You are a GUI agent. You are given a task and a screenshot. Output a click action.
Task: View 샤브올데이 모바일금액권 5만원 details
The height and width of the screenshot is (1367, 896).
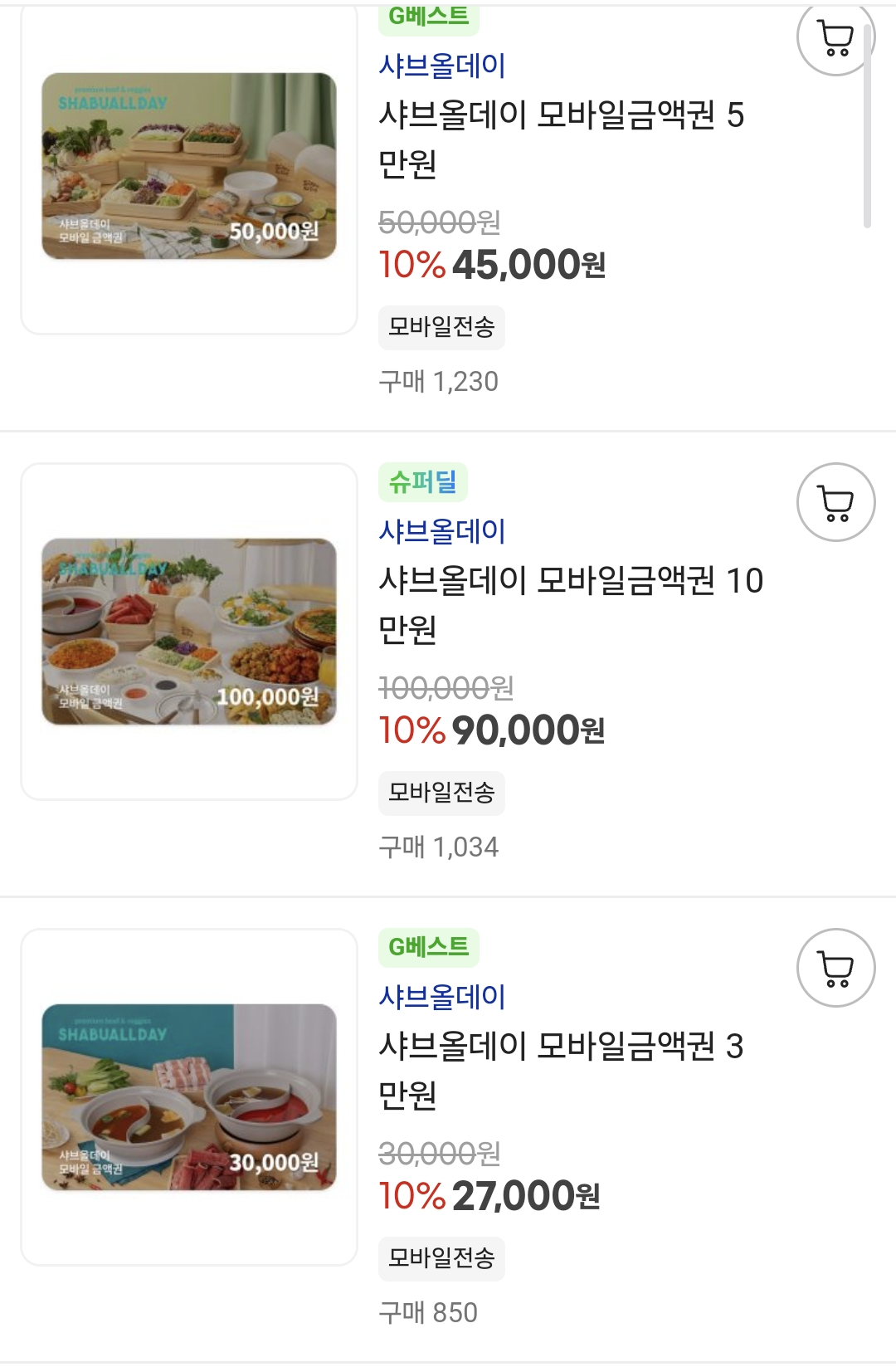click(x=561, y=139)
